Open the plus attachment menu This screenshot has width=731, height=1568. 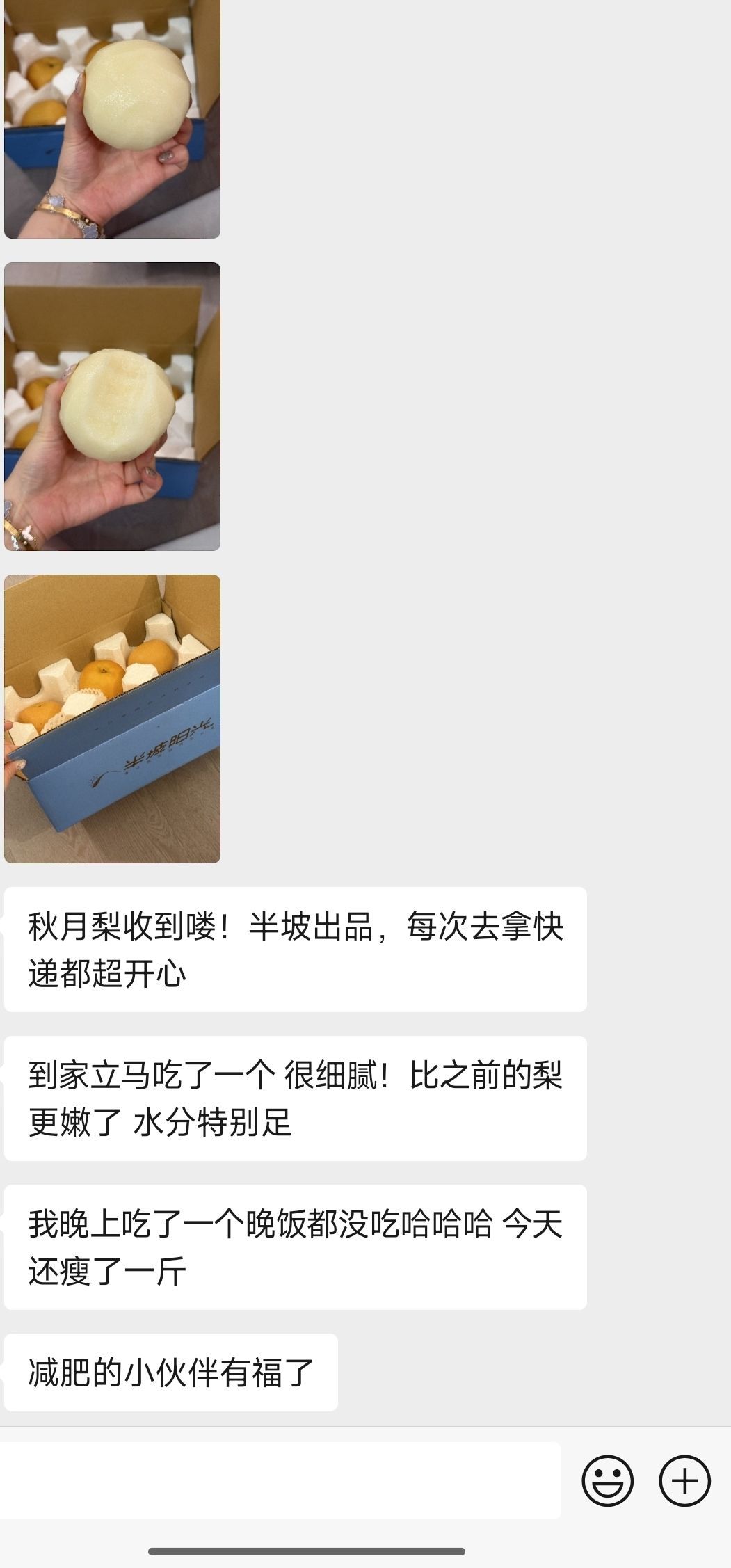pos(684,1480)
